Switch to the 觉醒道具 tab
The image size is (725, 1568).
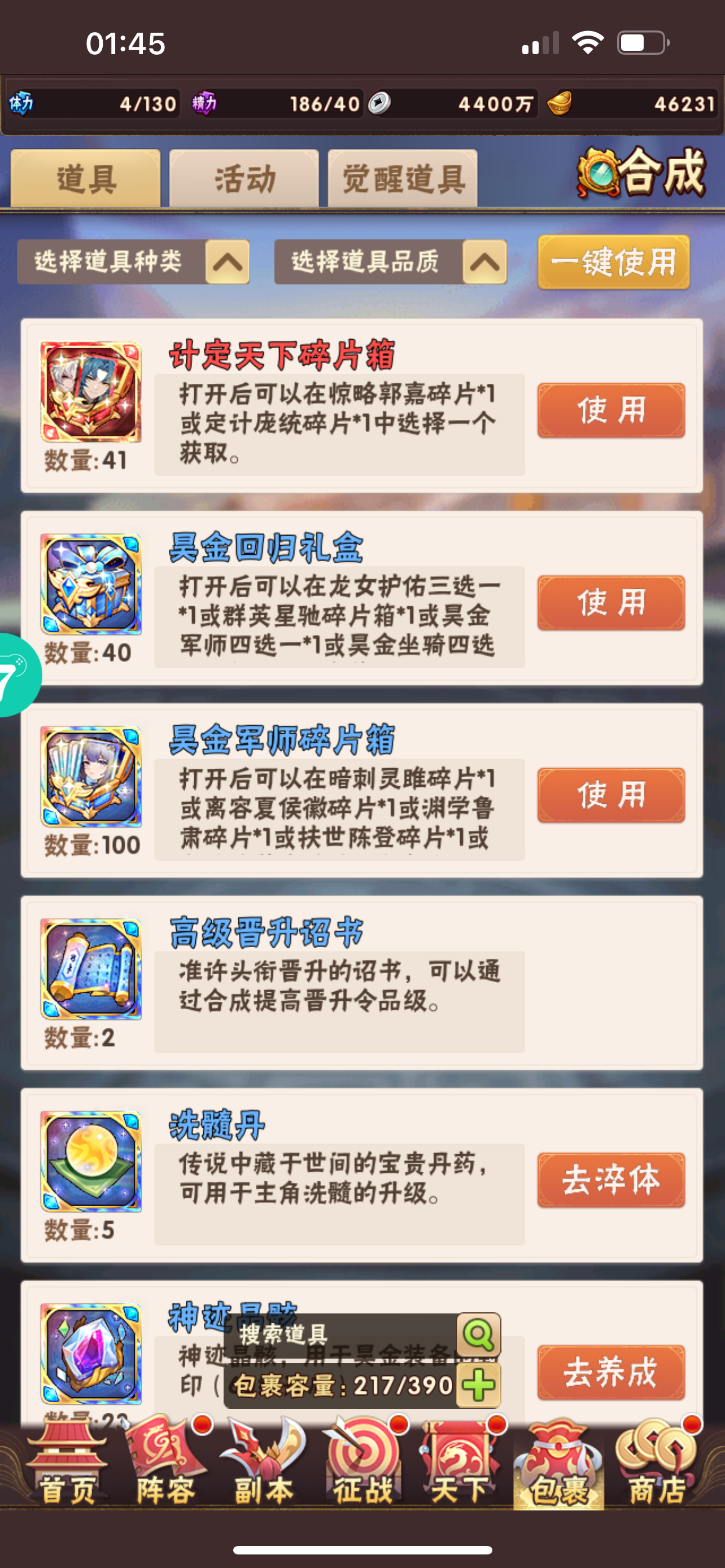[x=403, y=178]
